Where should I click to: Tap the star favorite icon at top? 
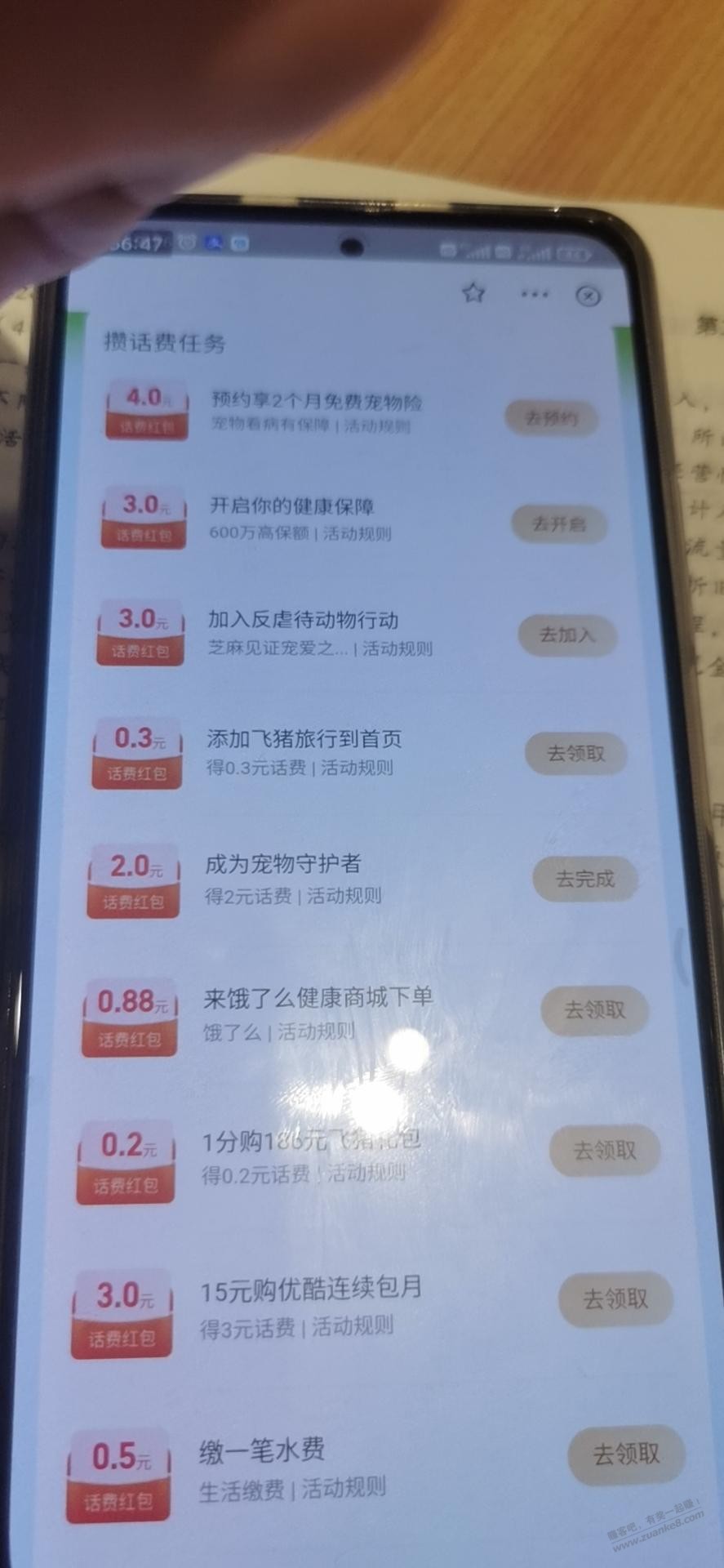474,292
